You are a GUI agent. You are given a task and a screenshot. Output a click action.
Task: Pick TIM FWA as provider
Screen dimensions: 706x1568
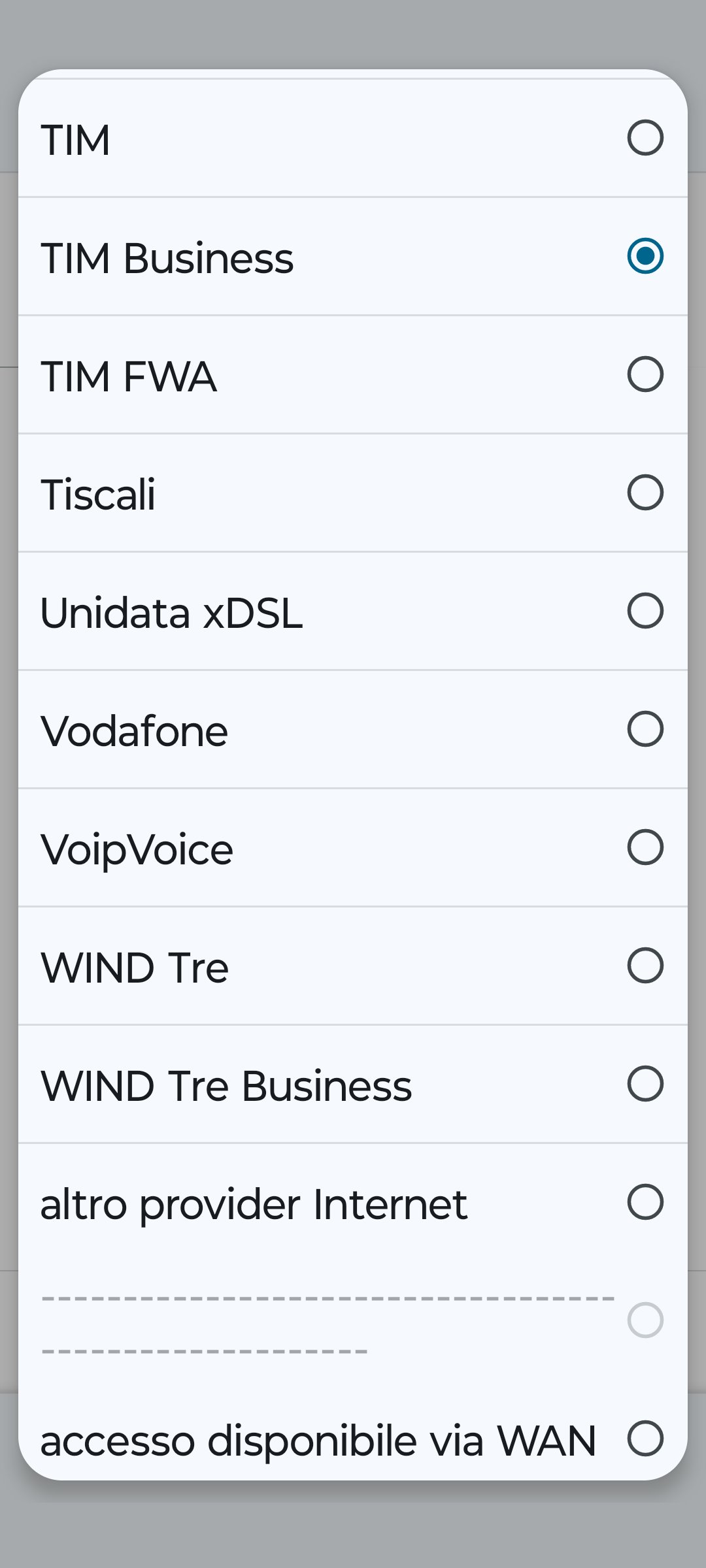point(353,375)
